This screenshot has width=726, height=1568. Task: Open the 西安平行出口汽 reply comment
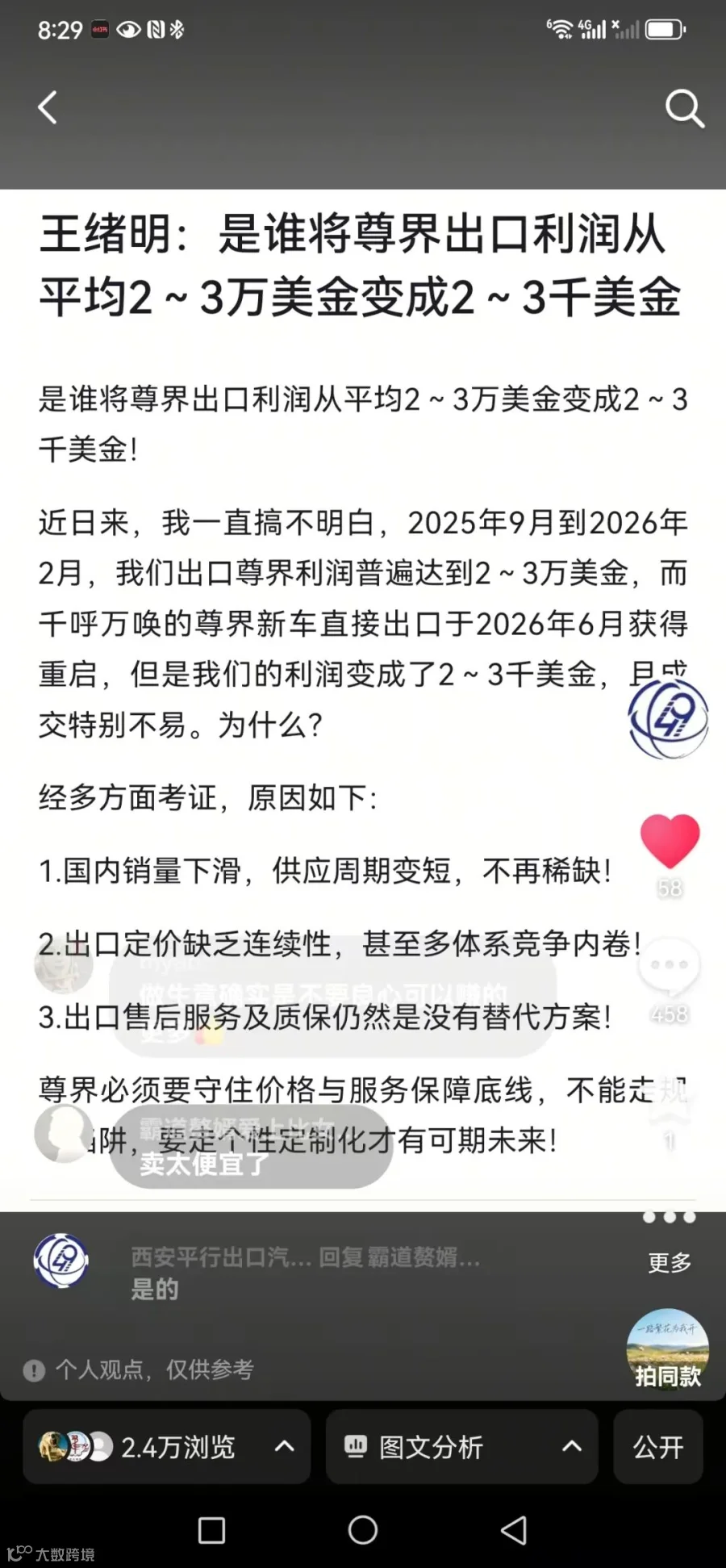coord(305,1273)
